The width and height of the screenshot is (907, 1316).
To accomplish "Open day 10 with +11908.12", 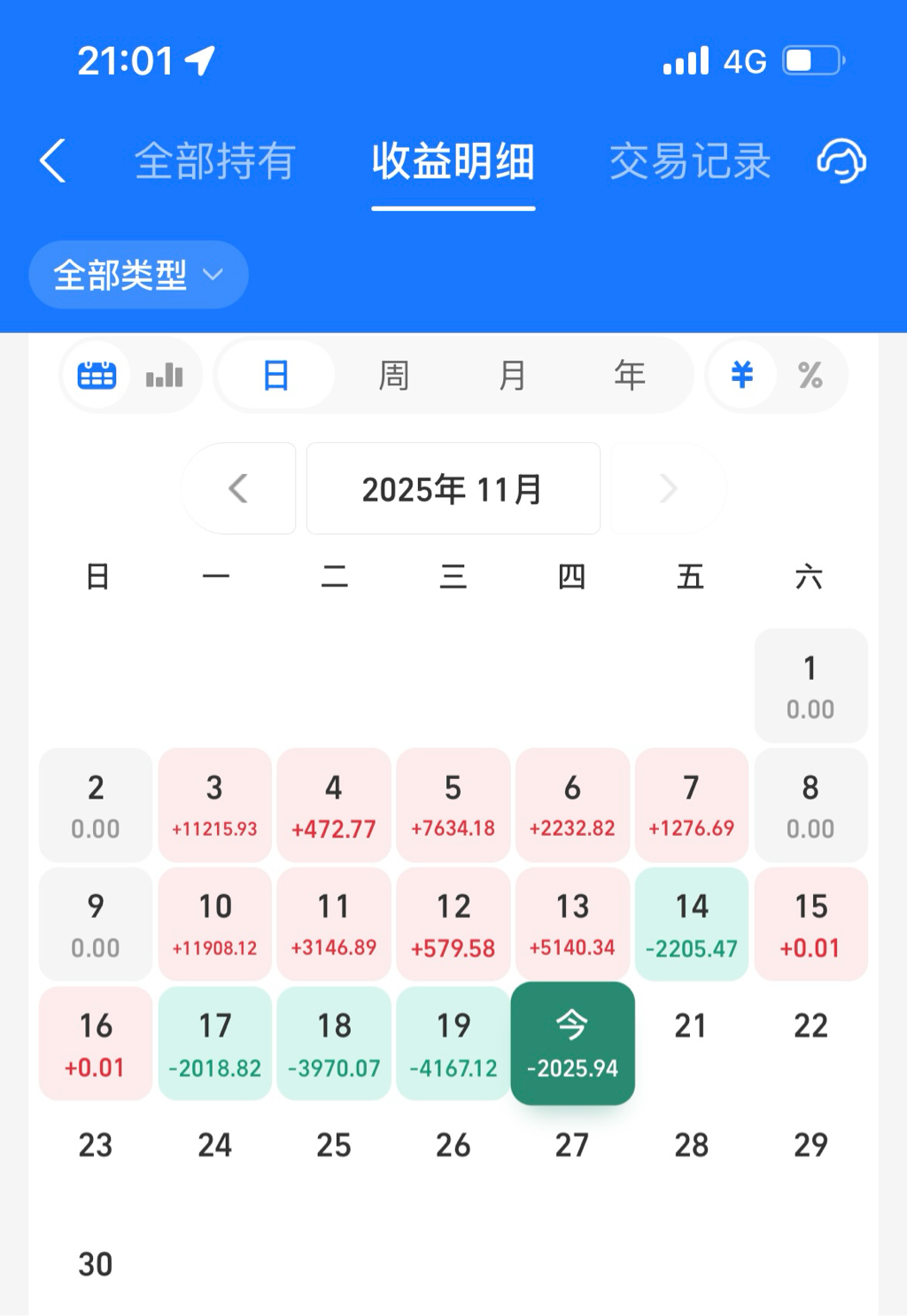I will pyautogui.click(x=214, y=924).
